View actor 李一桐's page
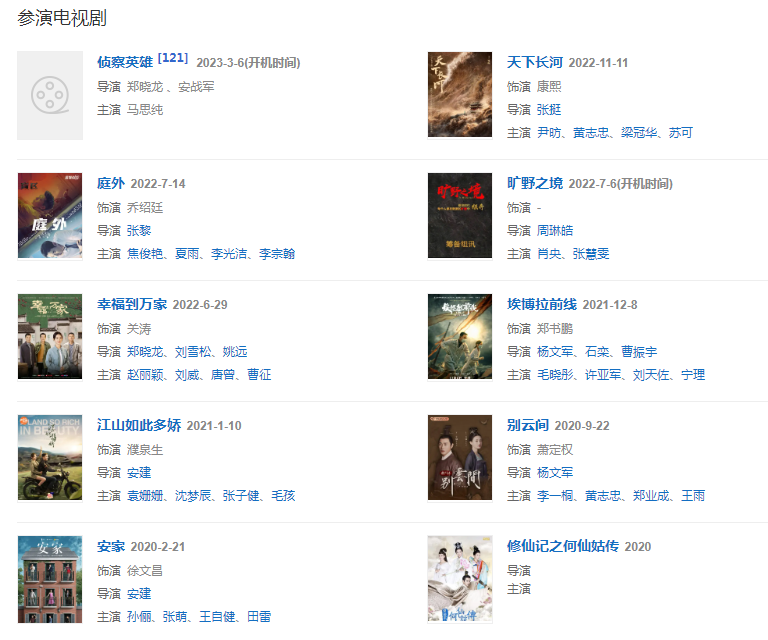Screen dimensions: 768x640 point(554,495)
